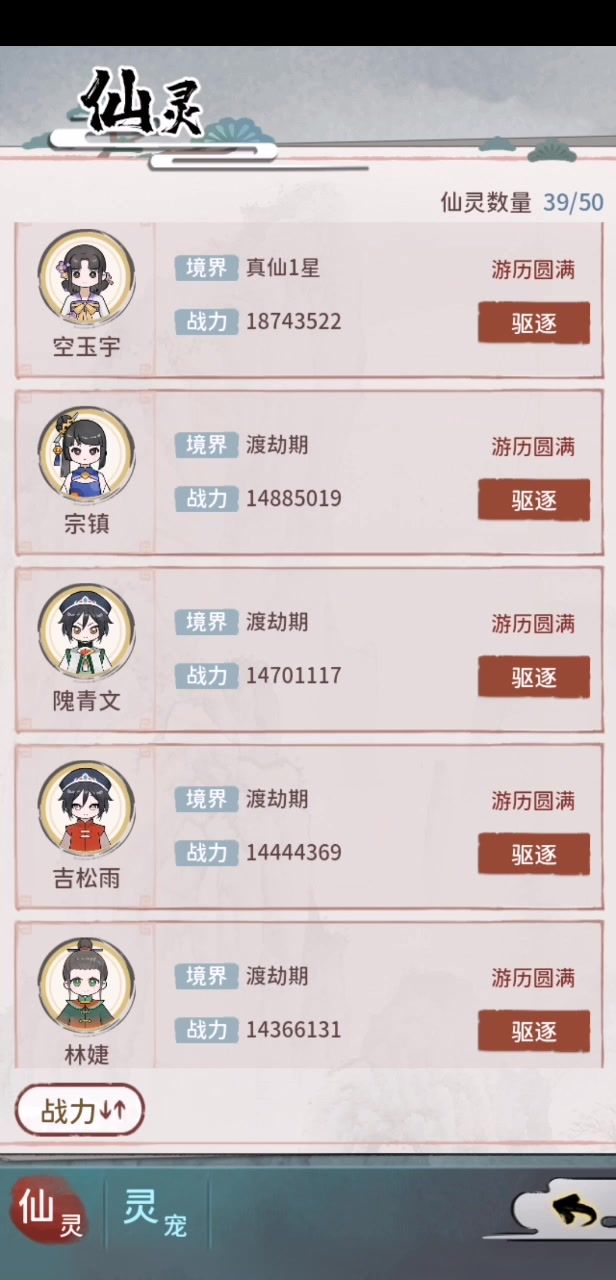Expel 宗镇 with the 驱逐 button
Screen dimensions: 616x1280
[x=533, y=500]
